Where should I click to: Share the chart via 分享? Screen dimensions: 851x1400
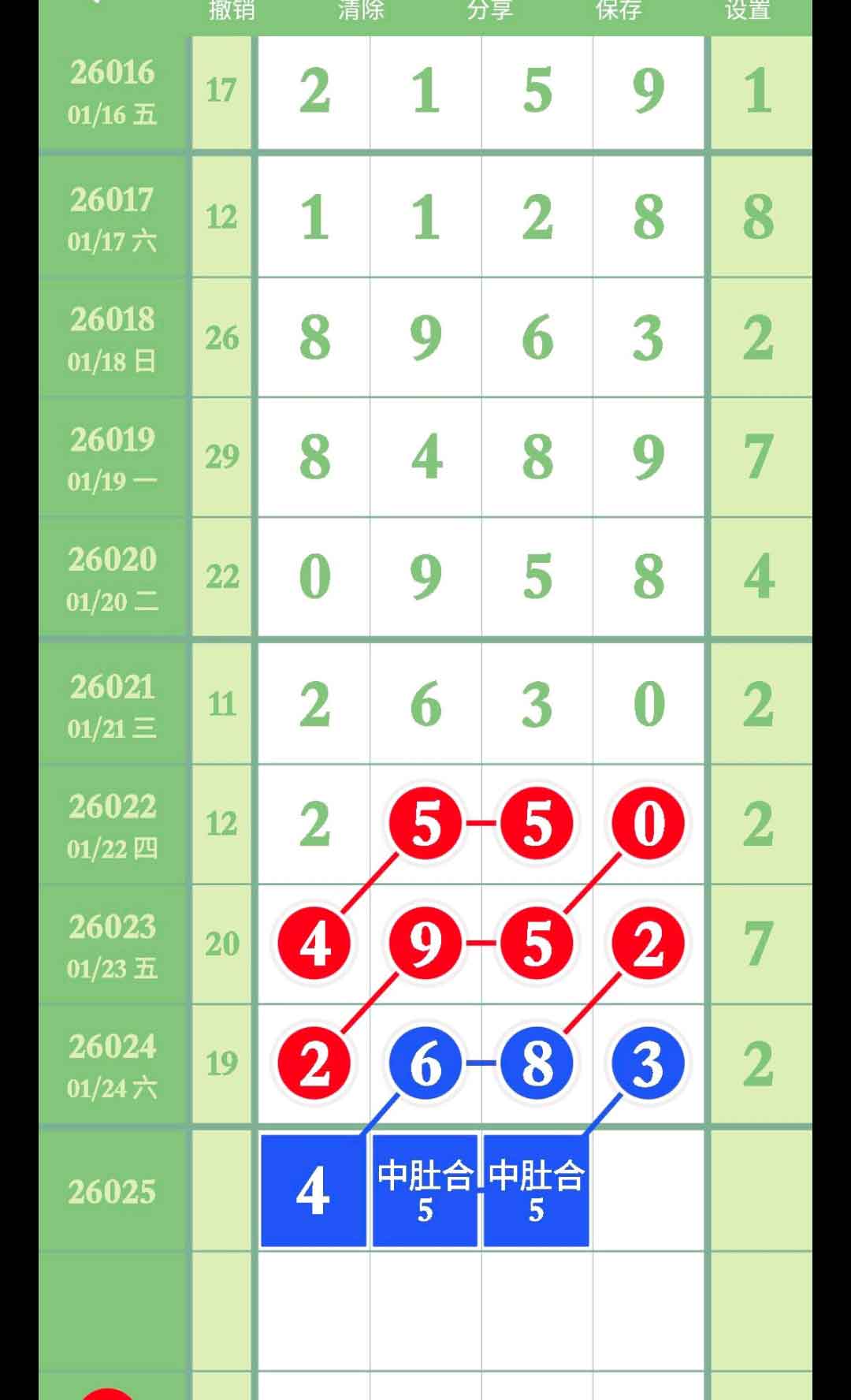coord(489,11)
